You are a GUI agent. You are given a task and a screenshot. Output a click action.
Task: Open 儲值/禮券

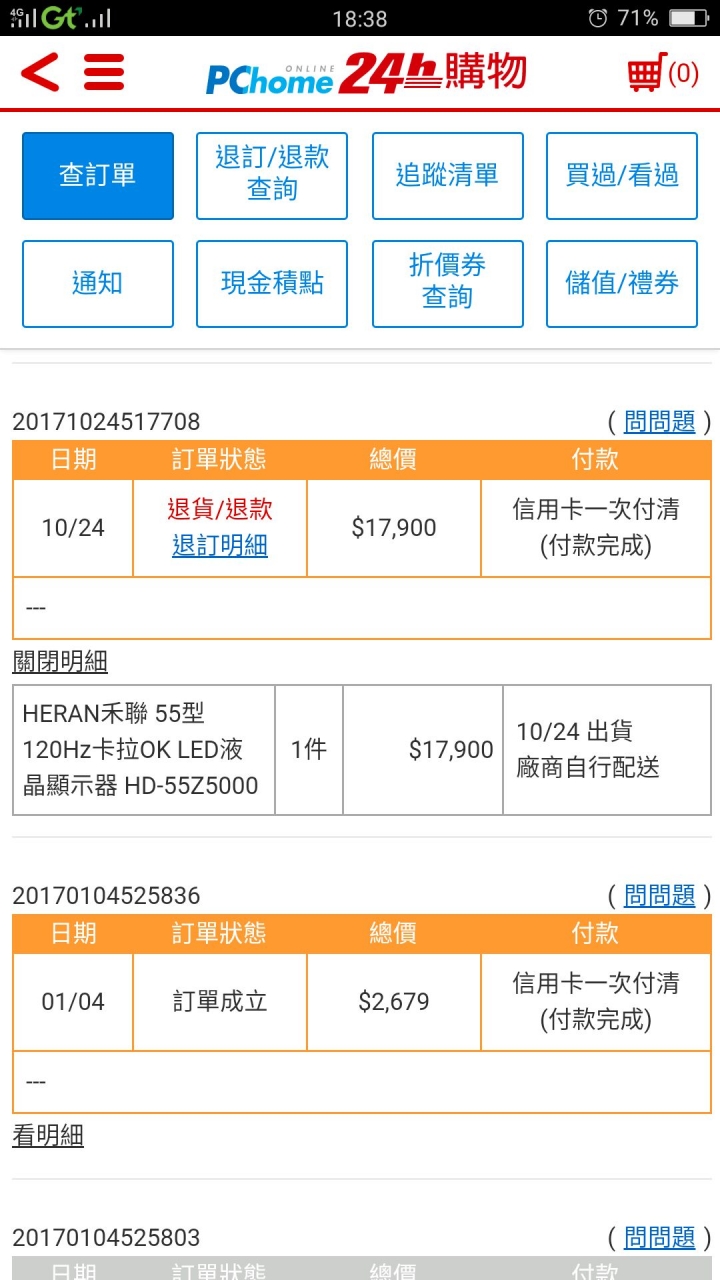[621, 284]
